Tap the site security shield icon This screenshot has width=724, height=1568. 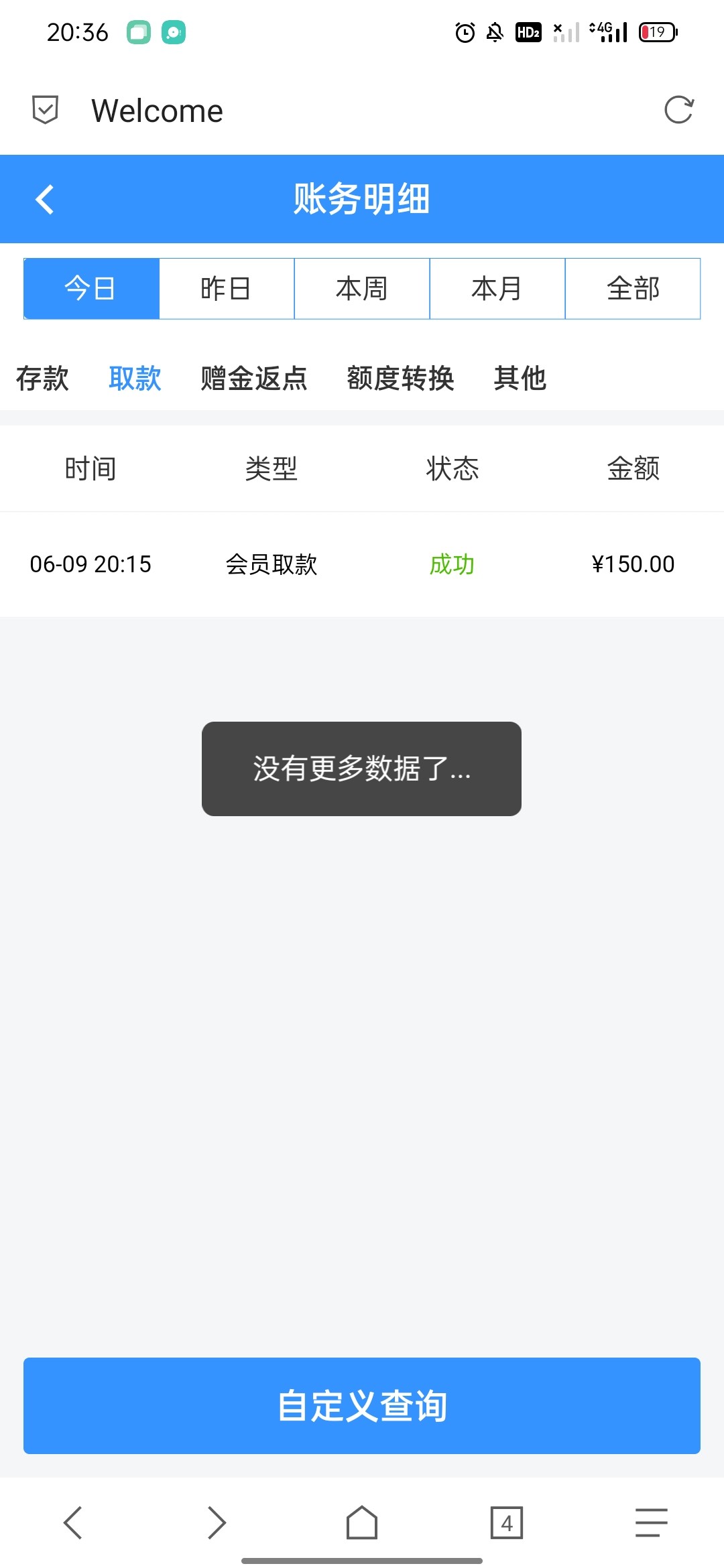coord(46,110)
